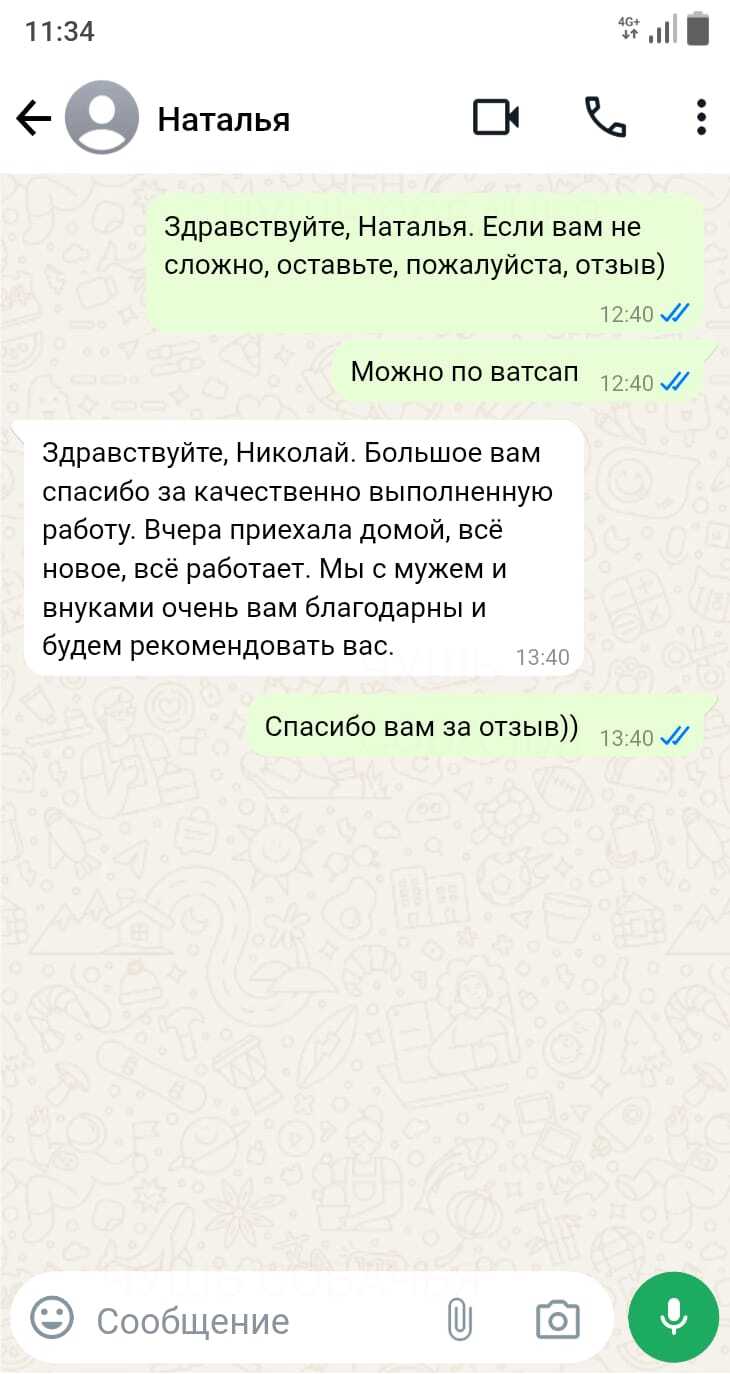Focus the Сообщение text field
The image size is (730, 1374).
pyautogui.click(x=260, y=1321)
